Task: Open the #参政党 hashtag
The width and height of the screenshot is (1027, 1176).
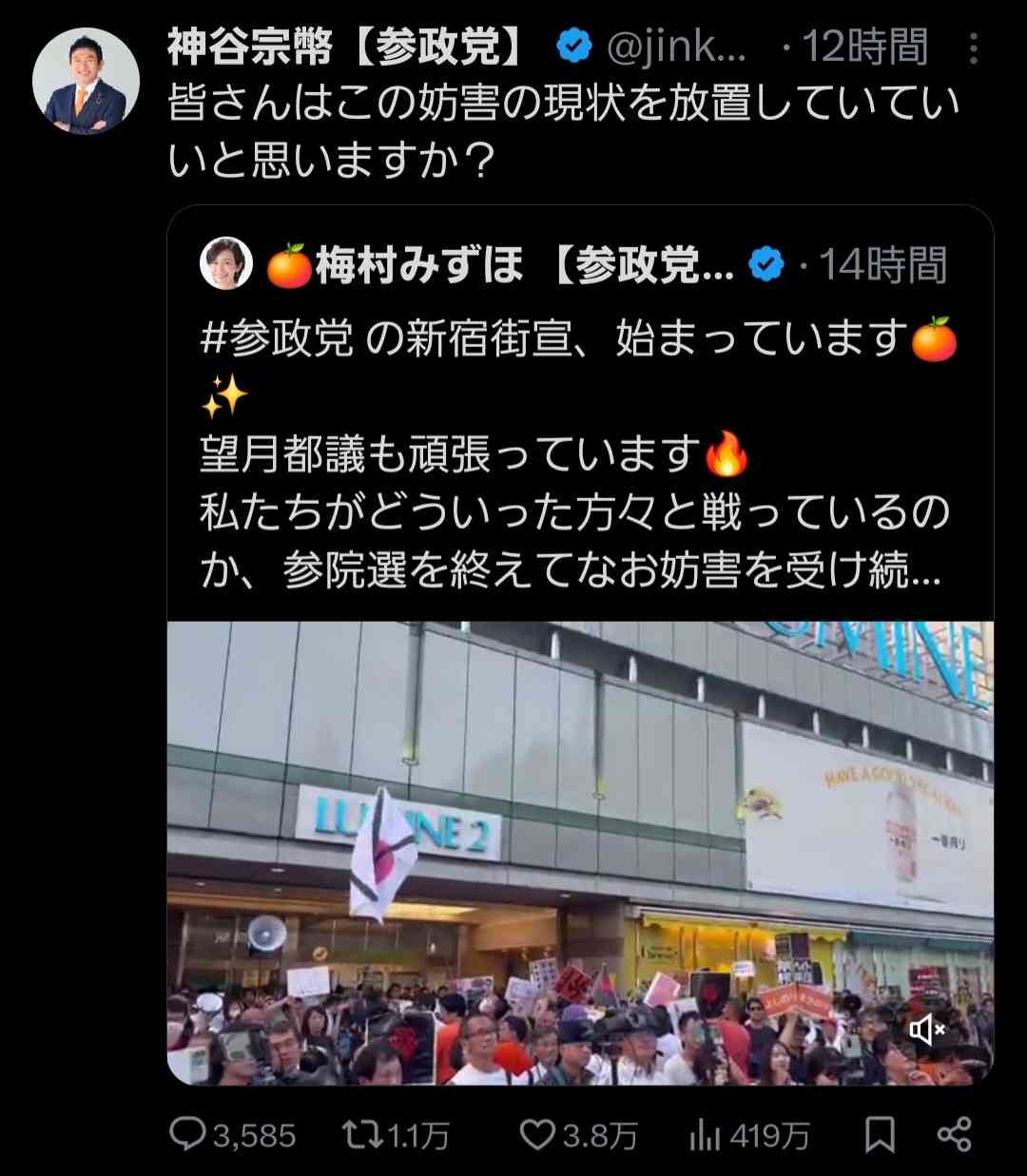Action: click(x=278, y=339)
